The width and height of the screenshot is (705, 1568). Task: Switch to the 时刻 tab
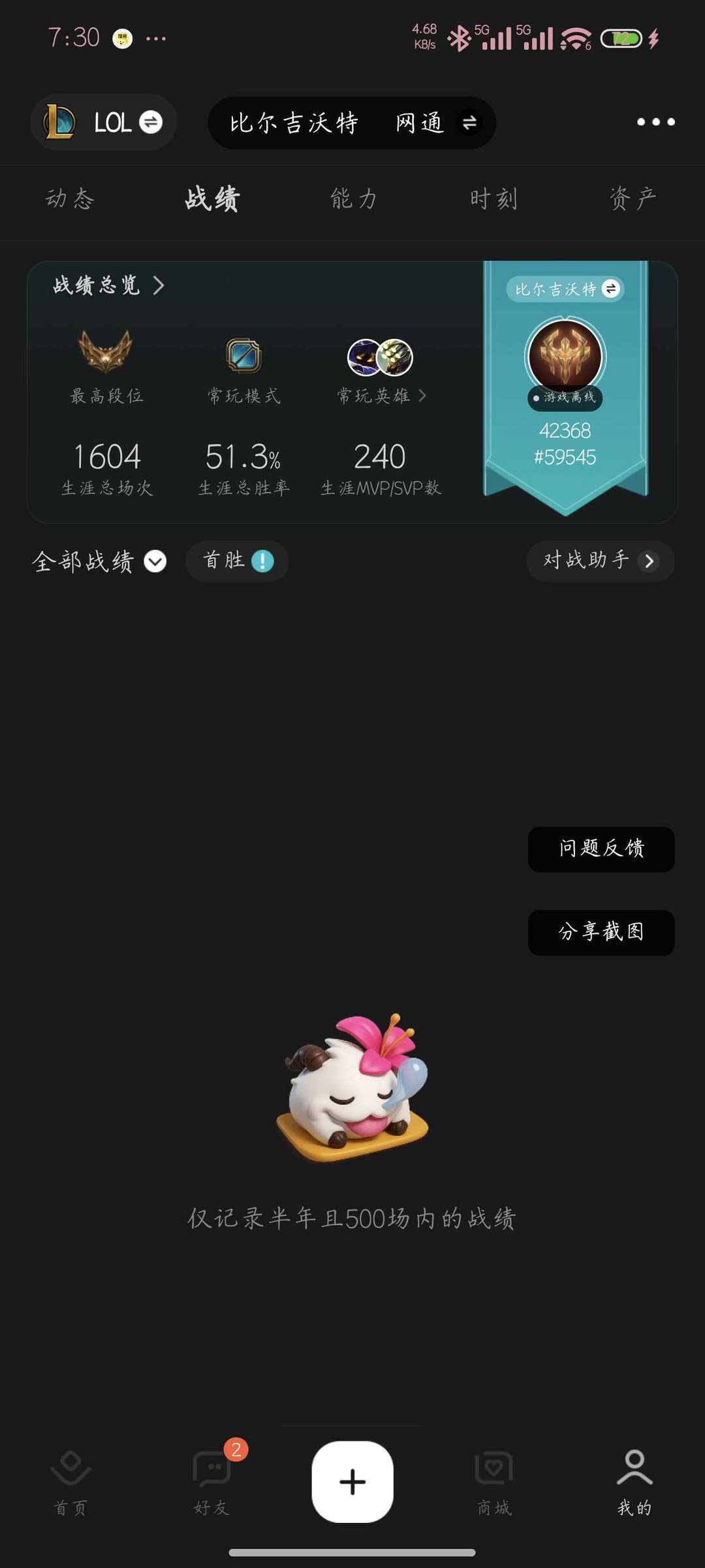tap(494, 199)
